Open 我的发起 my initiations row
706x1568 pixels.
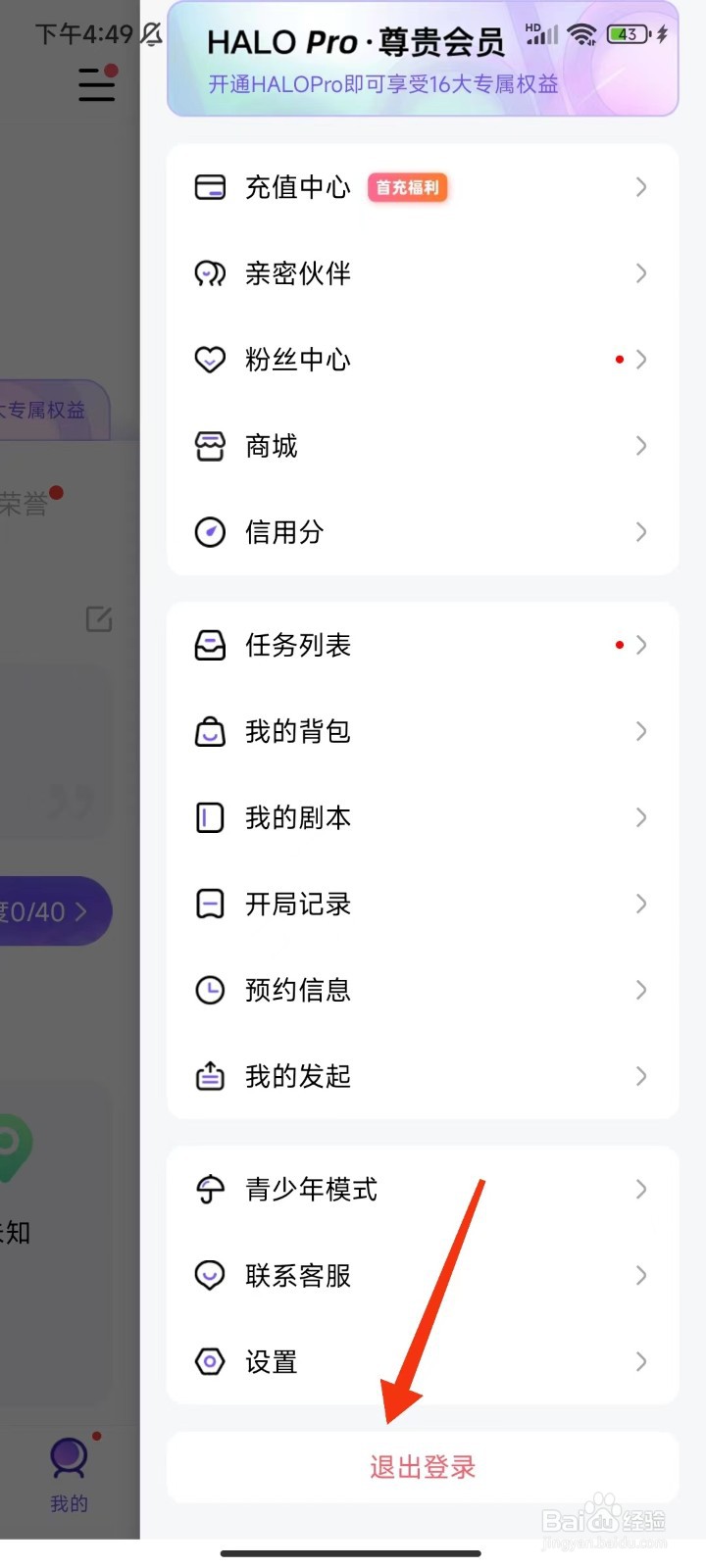click(422, 1076)
